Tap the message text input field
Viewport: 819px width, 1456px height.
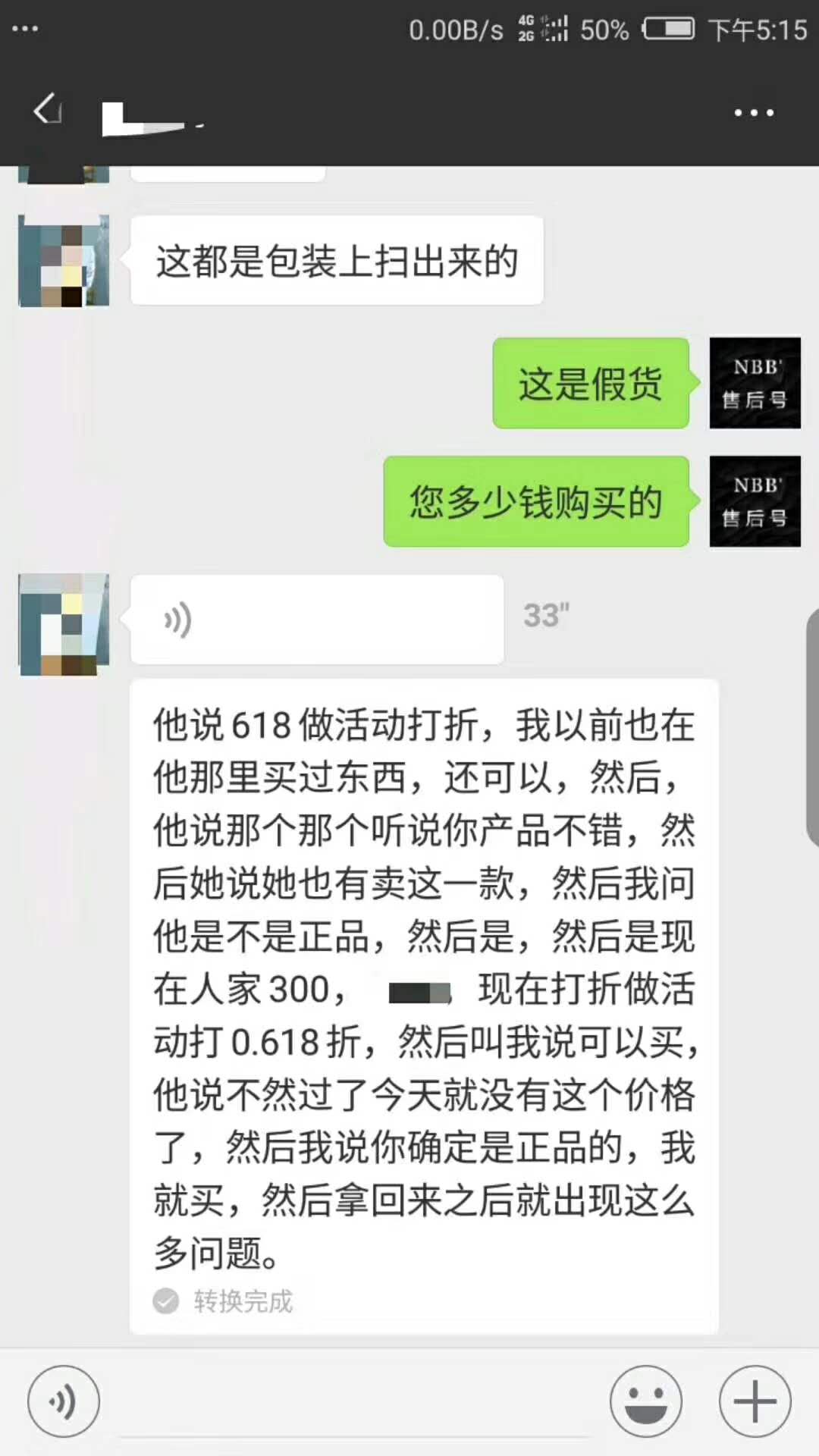pos(353,1403)
